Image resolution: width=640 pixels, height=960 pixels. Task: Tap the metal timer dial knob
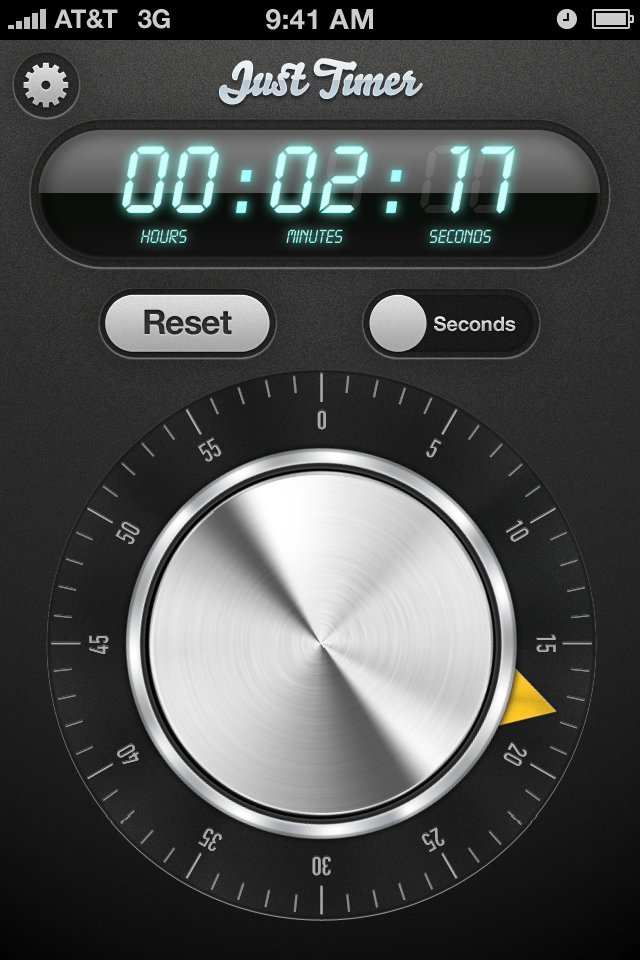coord(321,643)
